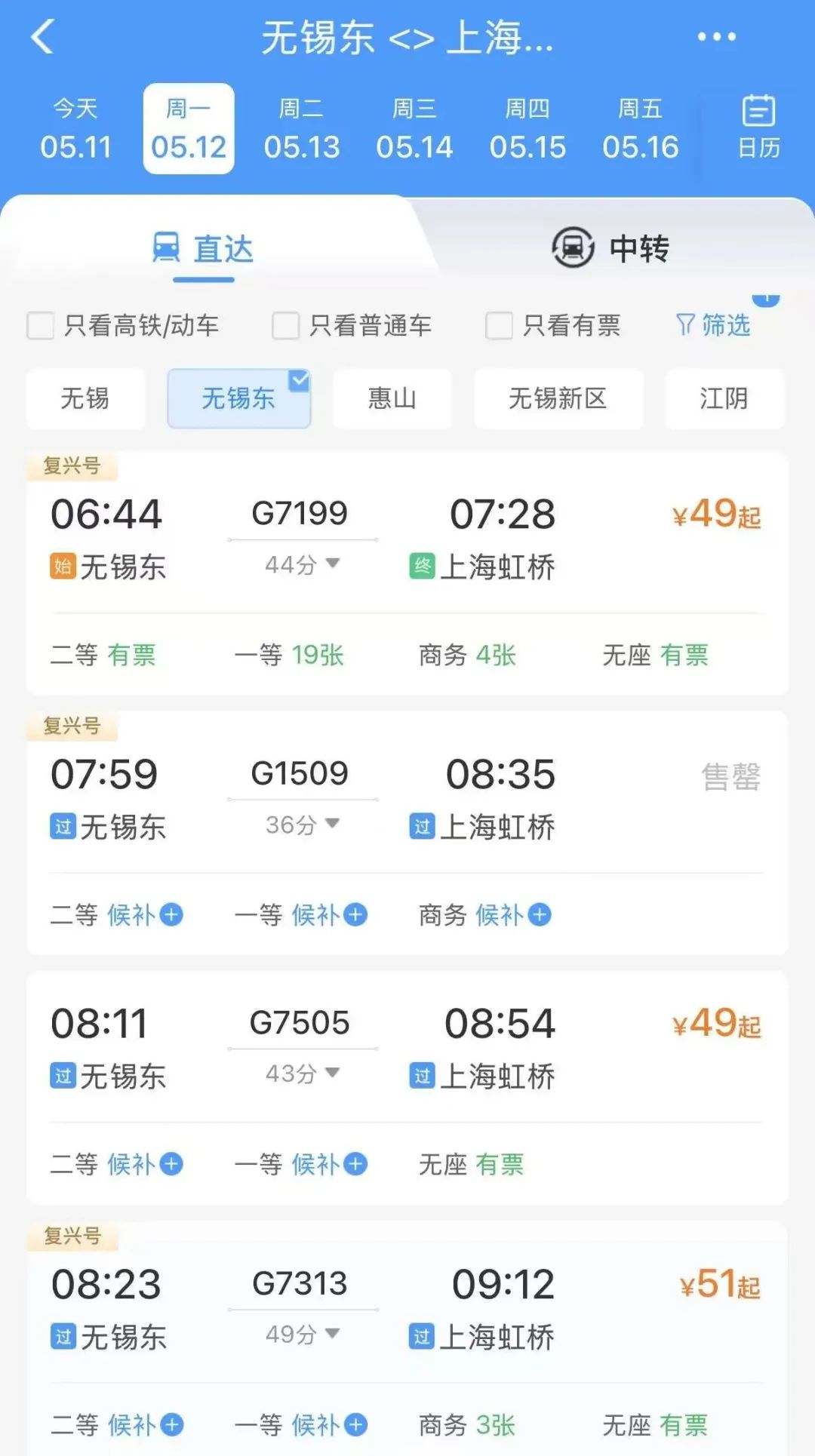
Task: Select the 惠山 station chip
Action: pyautogui.click(x=392, y=398)
